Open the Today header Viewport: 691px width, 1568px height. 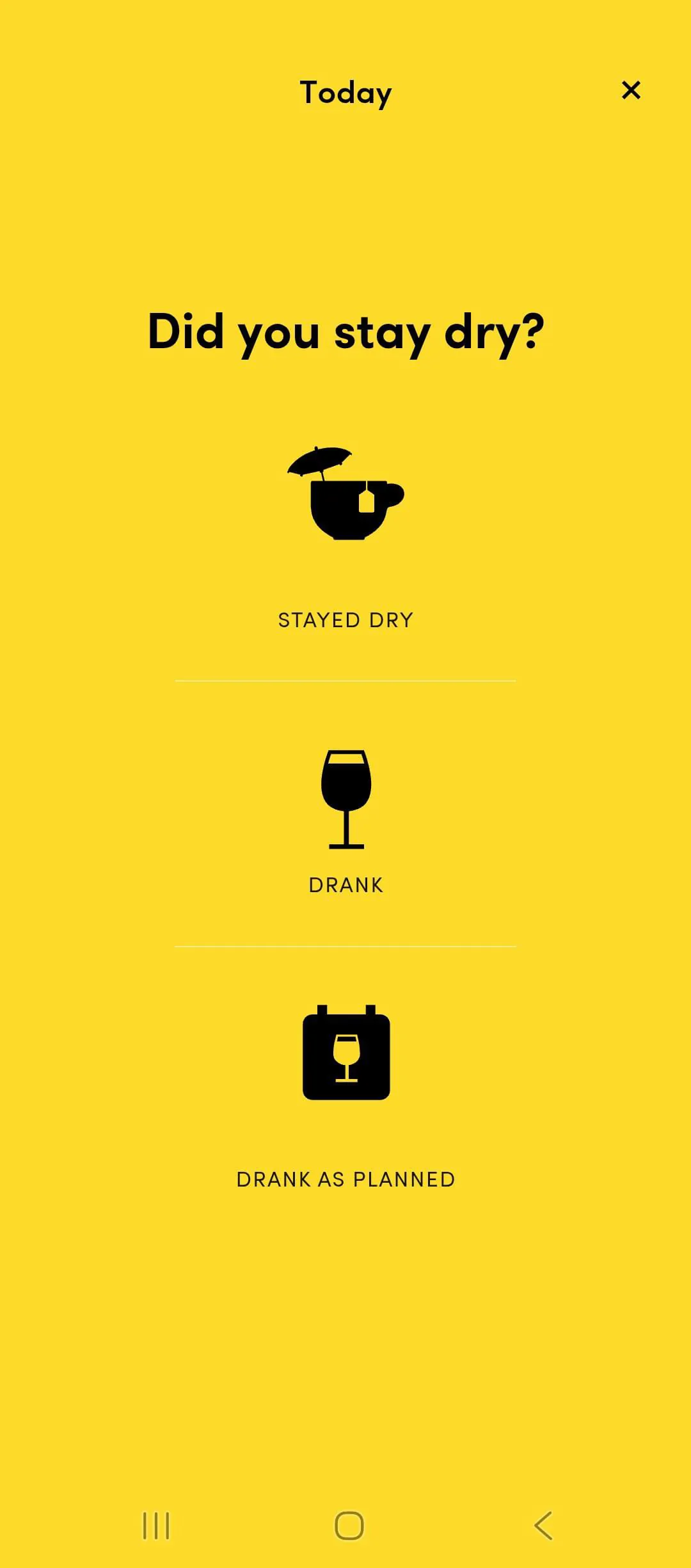point(345,92)
